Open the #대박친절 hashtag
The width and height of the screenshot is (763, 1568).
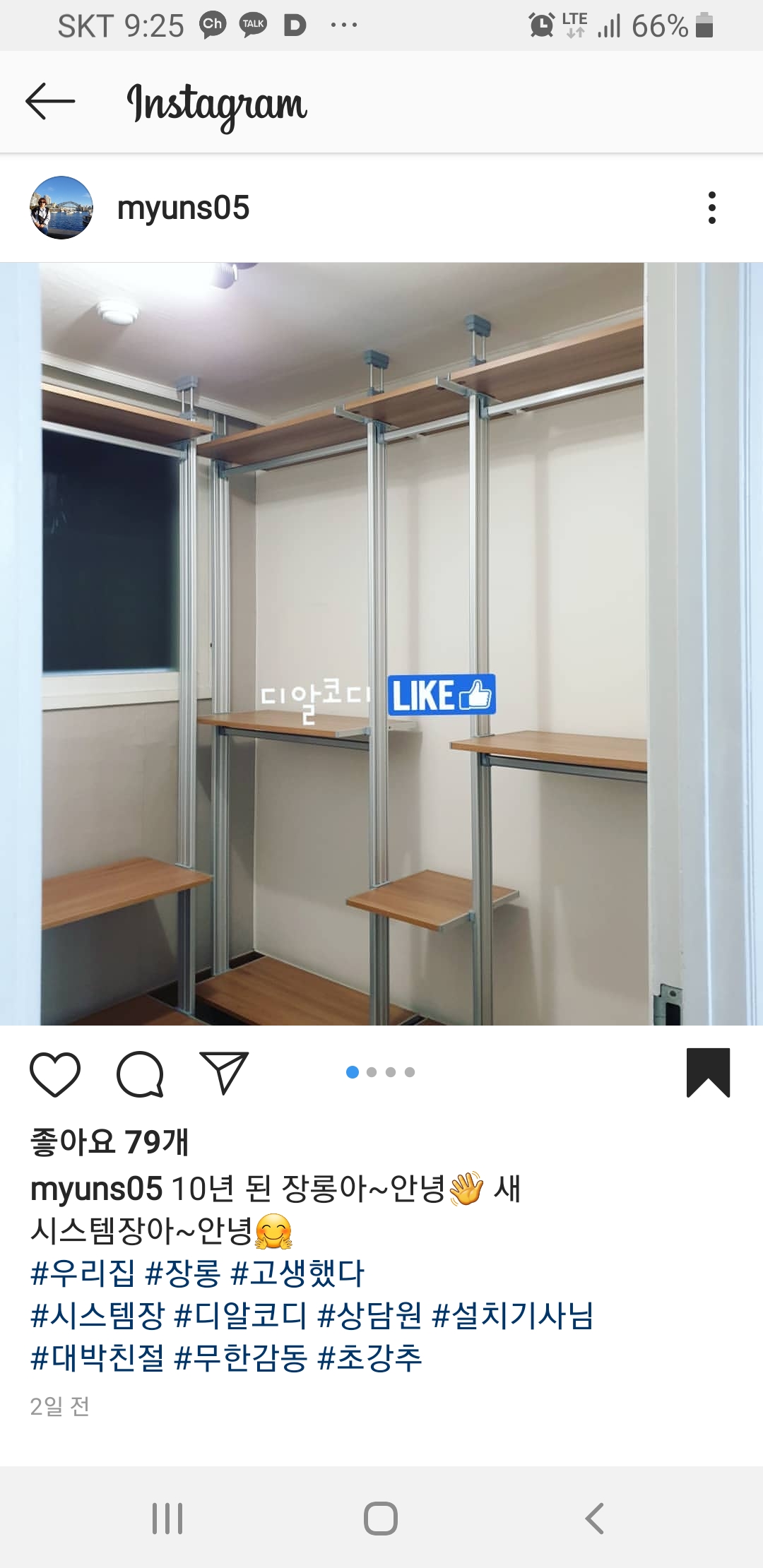pos(97,1358)
